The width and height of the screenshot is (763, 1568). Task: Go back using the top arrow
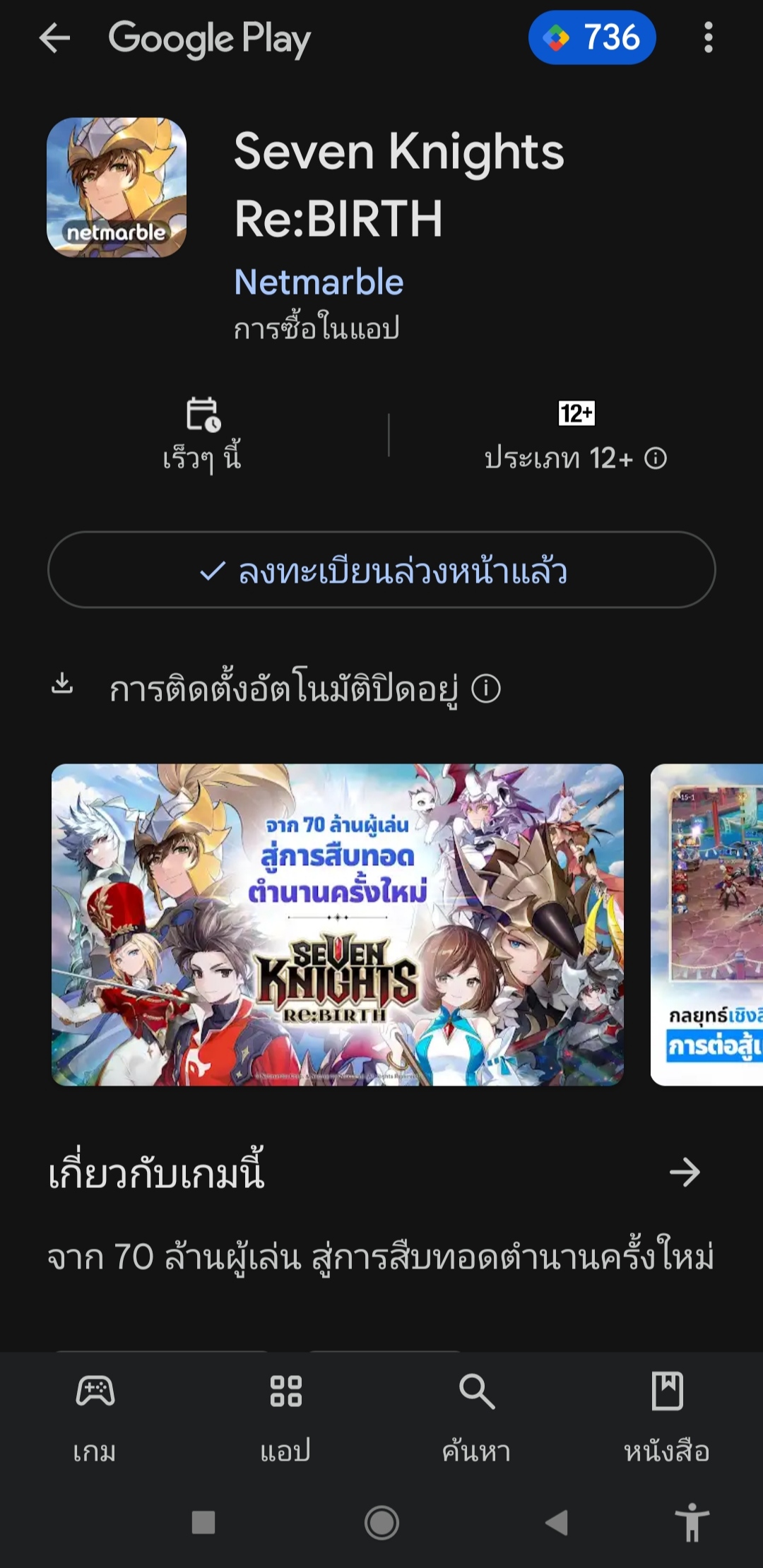54,37
